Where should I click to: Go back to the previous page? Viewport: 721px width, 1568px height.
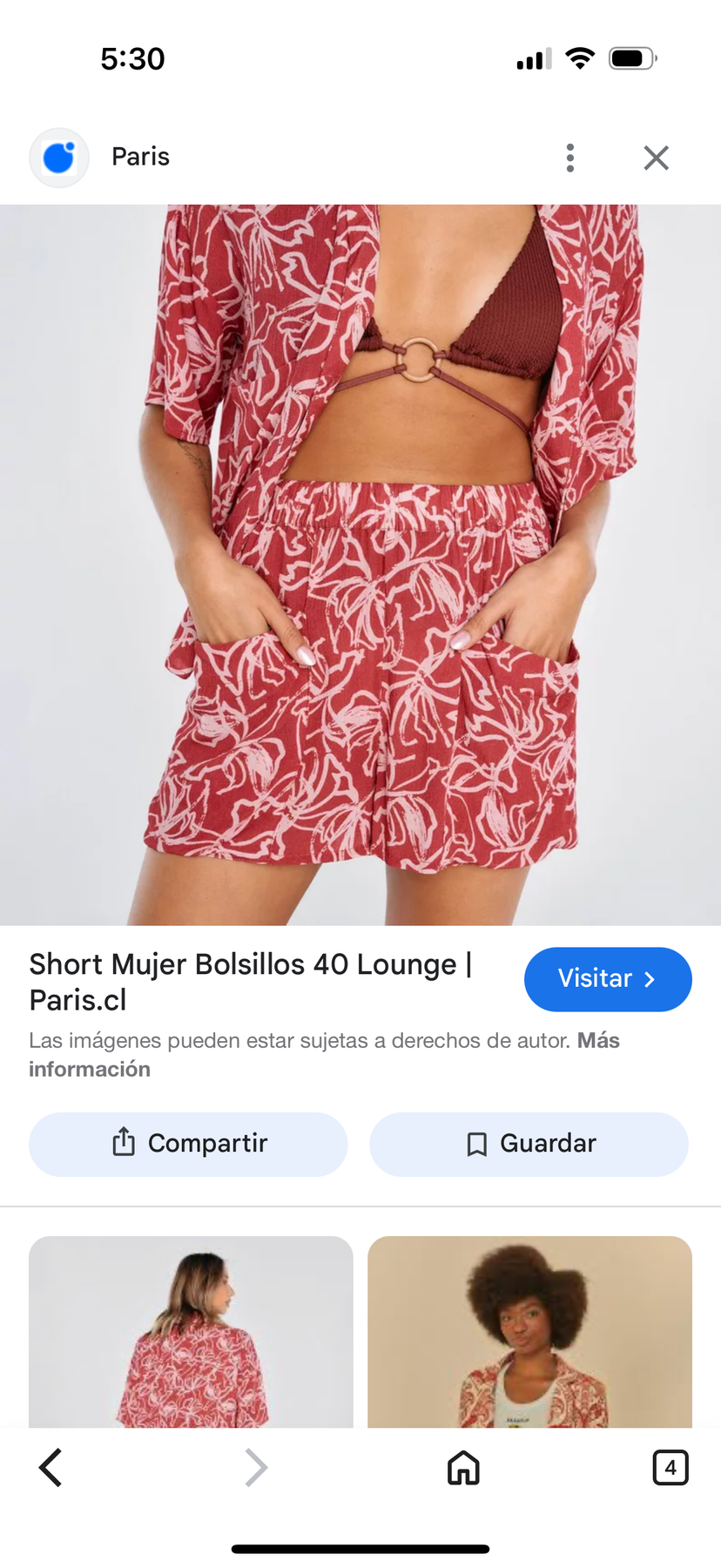(x=51, y=1468)
